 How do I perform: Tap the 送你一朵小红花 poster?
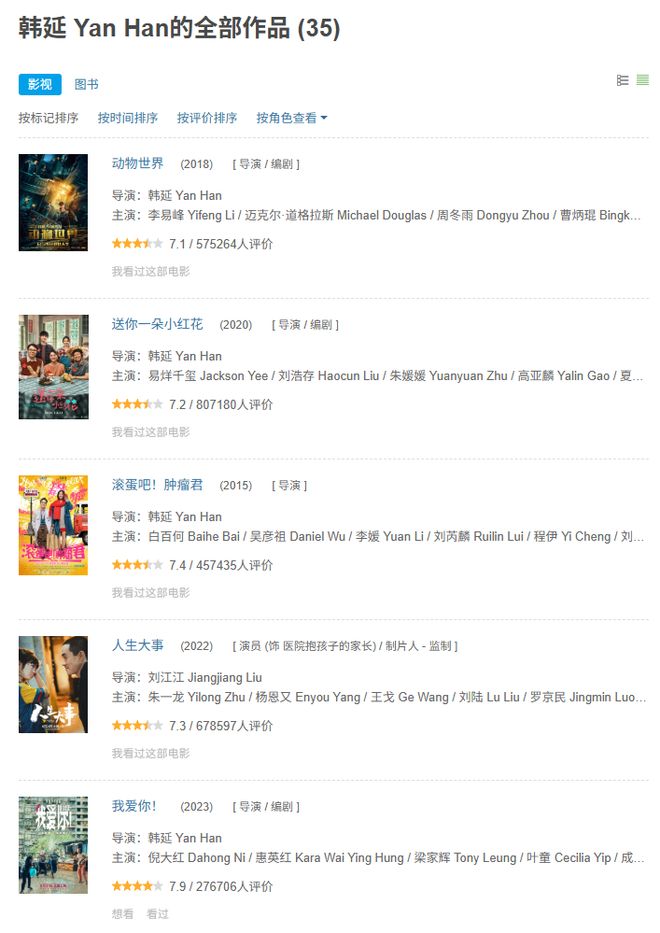[x=53, y=366]
